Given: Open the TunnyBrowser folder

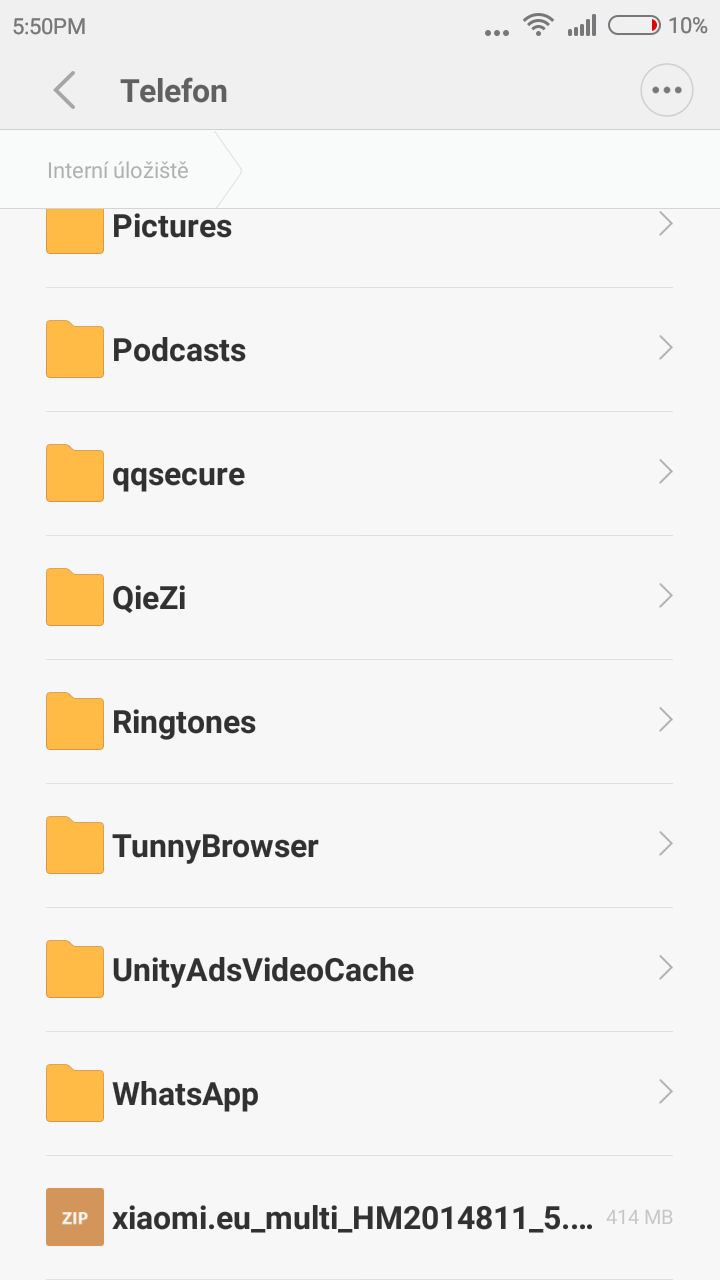Looking at the screenshot, I should pos(360,846).
